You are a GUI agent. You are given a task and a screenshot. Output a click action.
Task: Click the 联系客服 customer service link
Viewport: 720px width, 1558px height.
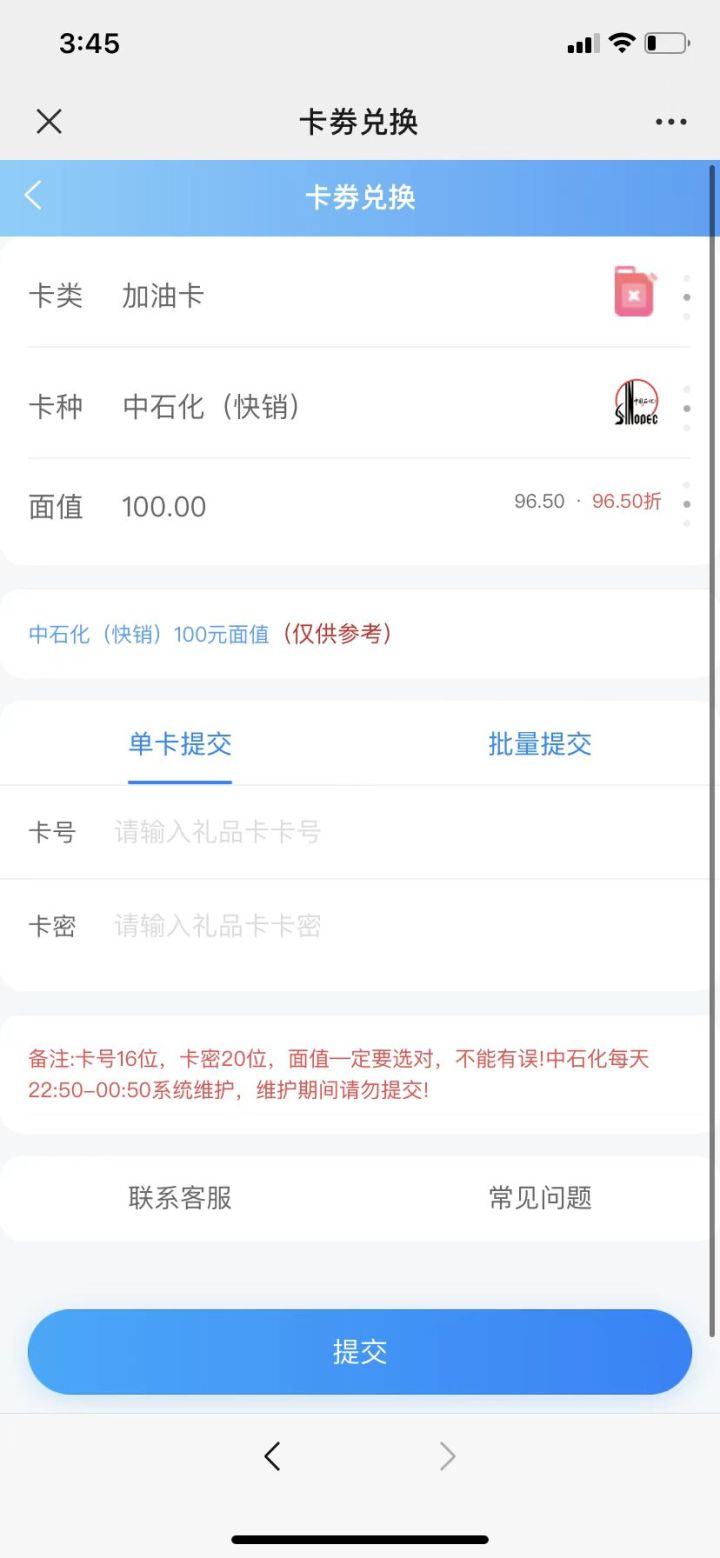click(x=179, y=1197)
